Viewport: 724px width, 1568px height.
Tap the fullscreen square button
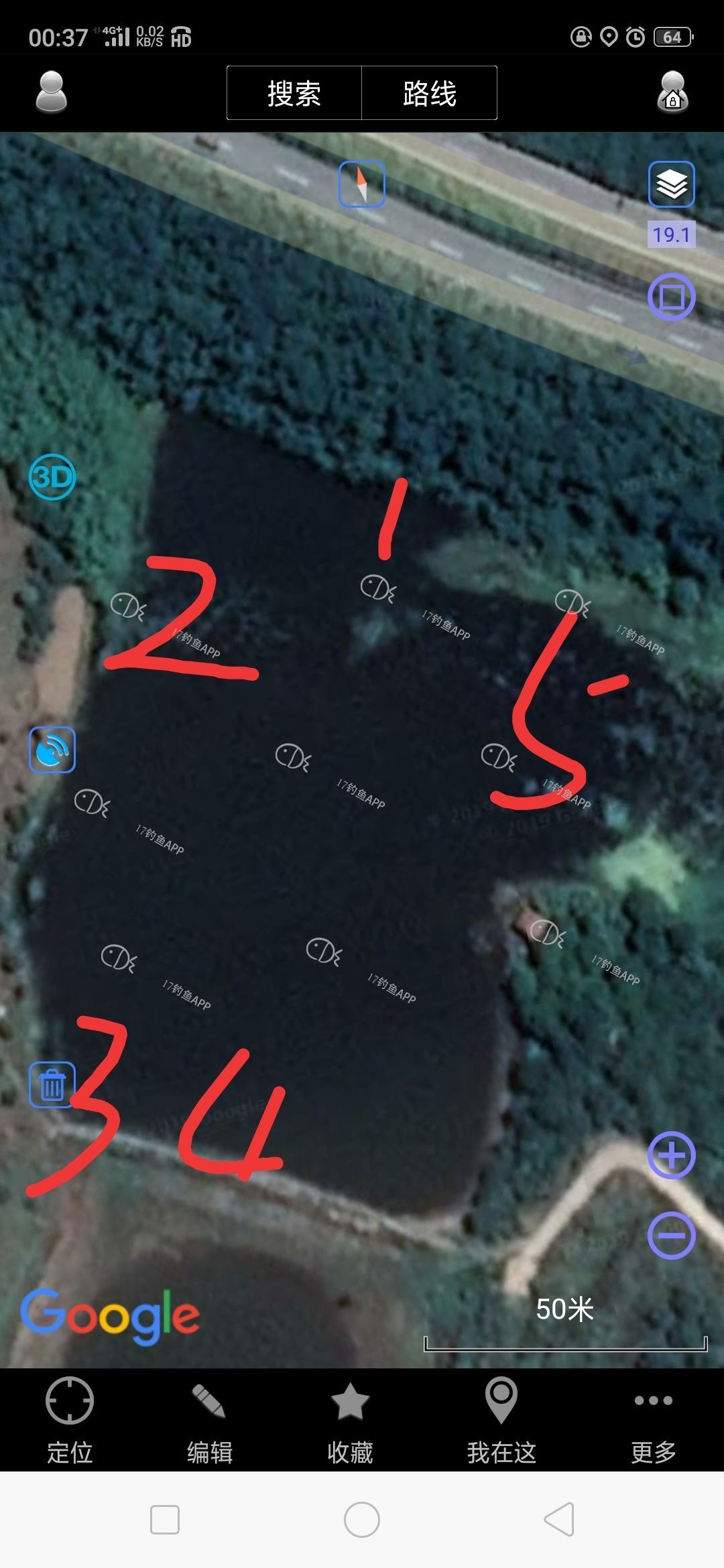tap(671, 297)
